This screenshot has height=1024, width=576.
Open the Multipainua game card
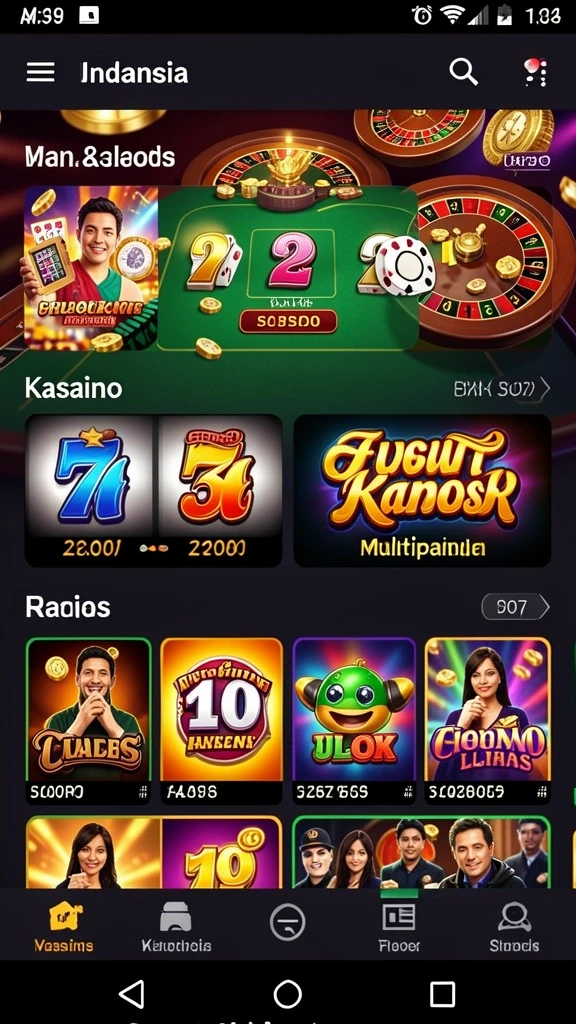(x=423, y=490)
